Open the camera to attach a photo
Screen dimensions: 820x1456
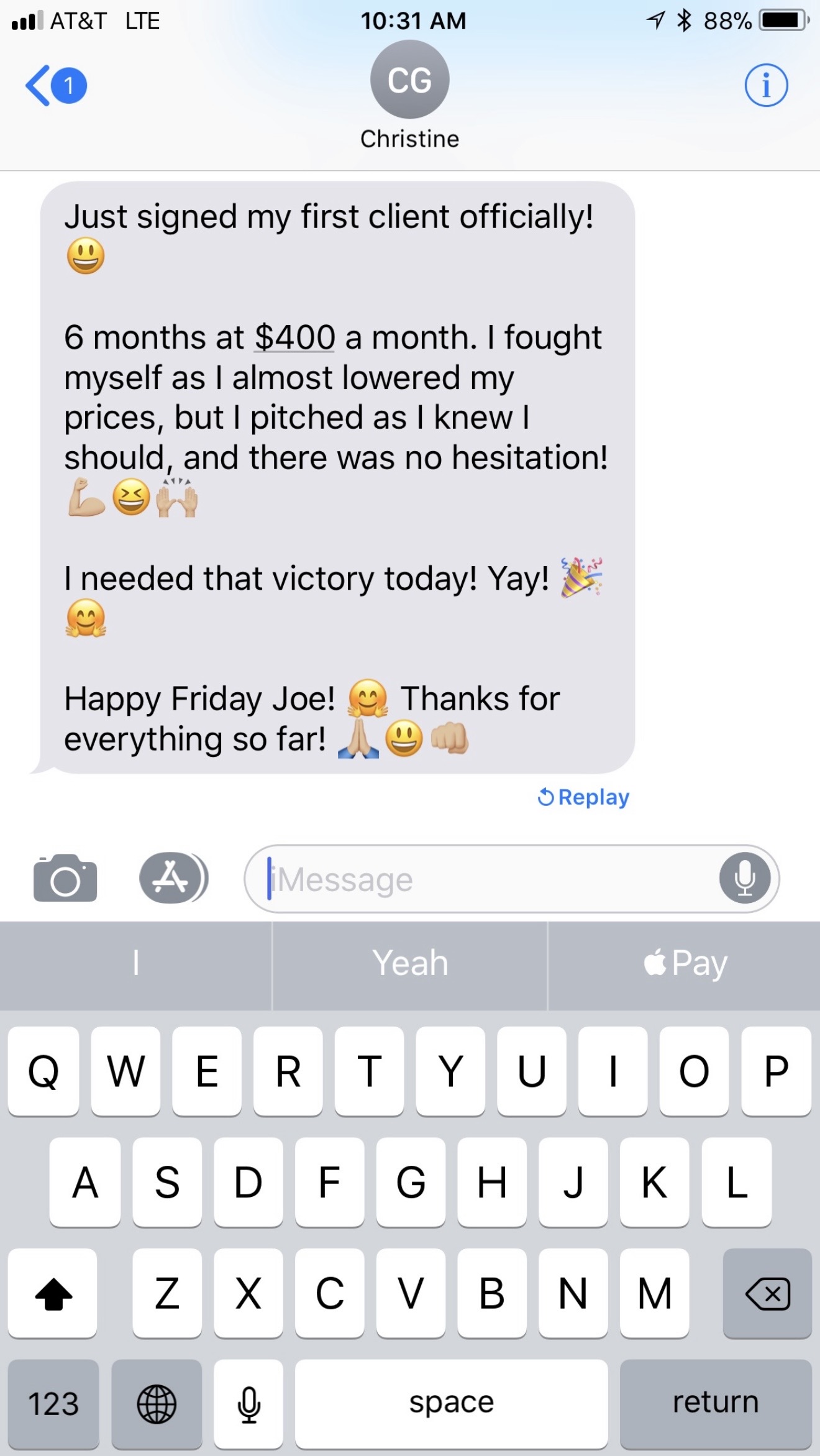(x=65, y=878)
